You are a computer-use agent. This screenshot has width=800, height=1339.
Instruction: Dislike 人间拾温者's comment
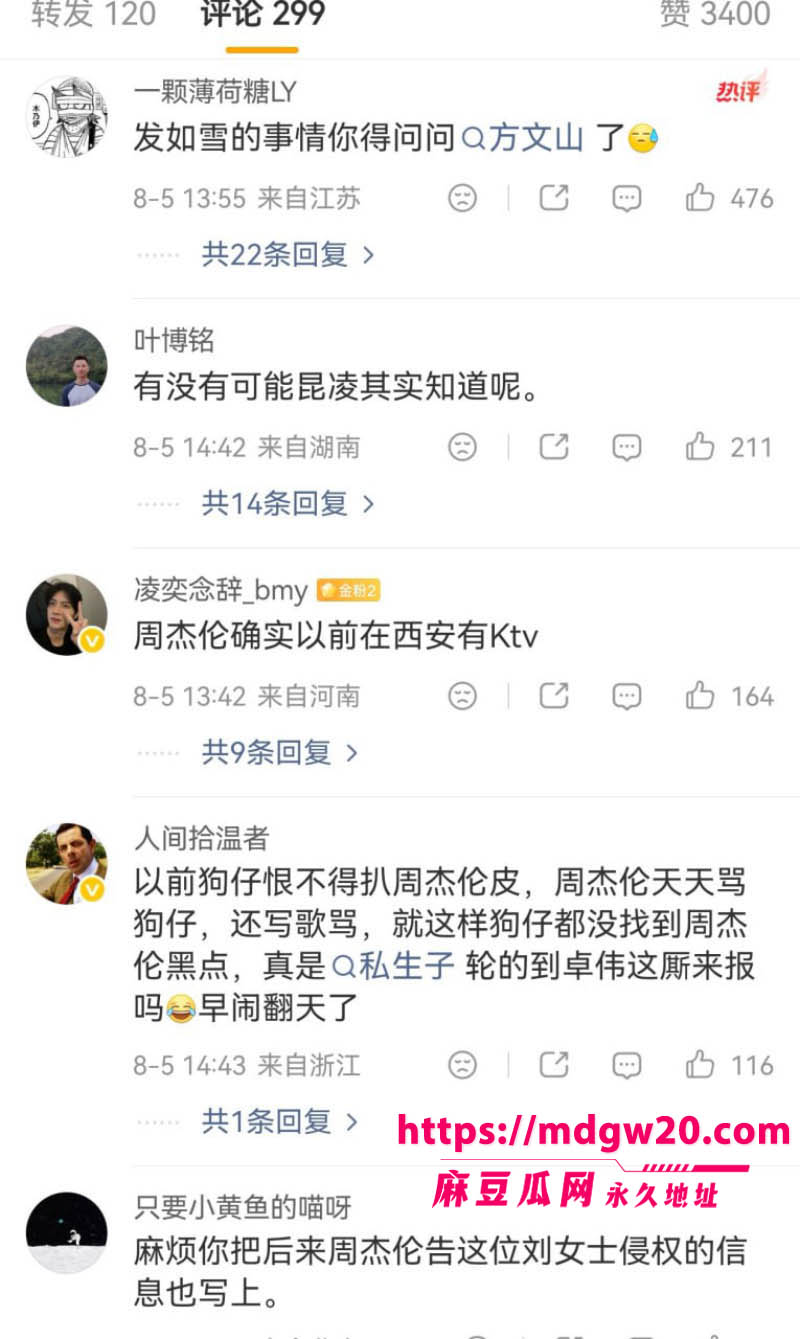462,1065
